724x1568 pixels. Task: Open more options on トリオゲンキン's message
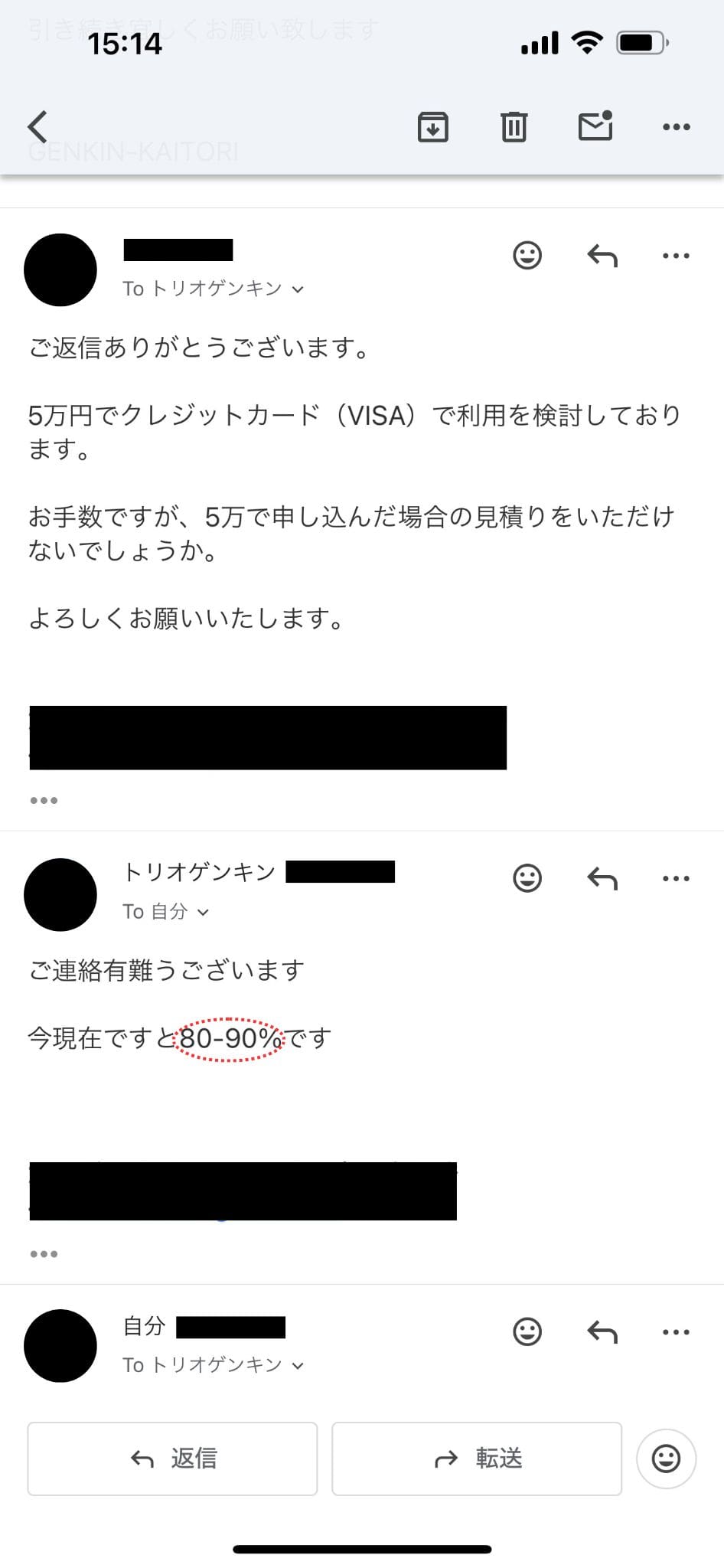click(676, 877)
